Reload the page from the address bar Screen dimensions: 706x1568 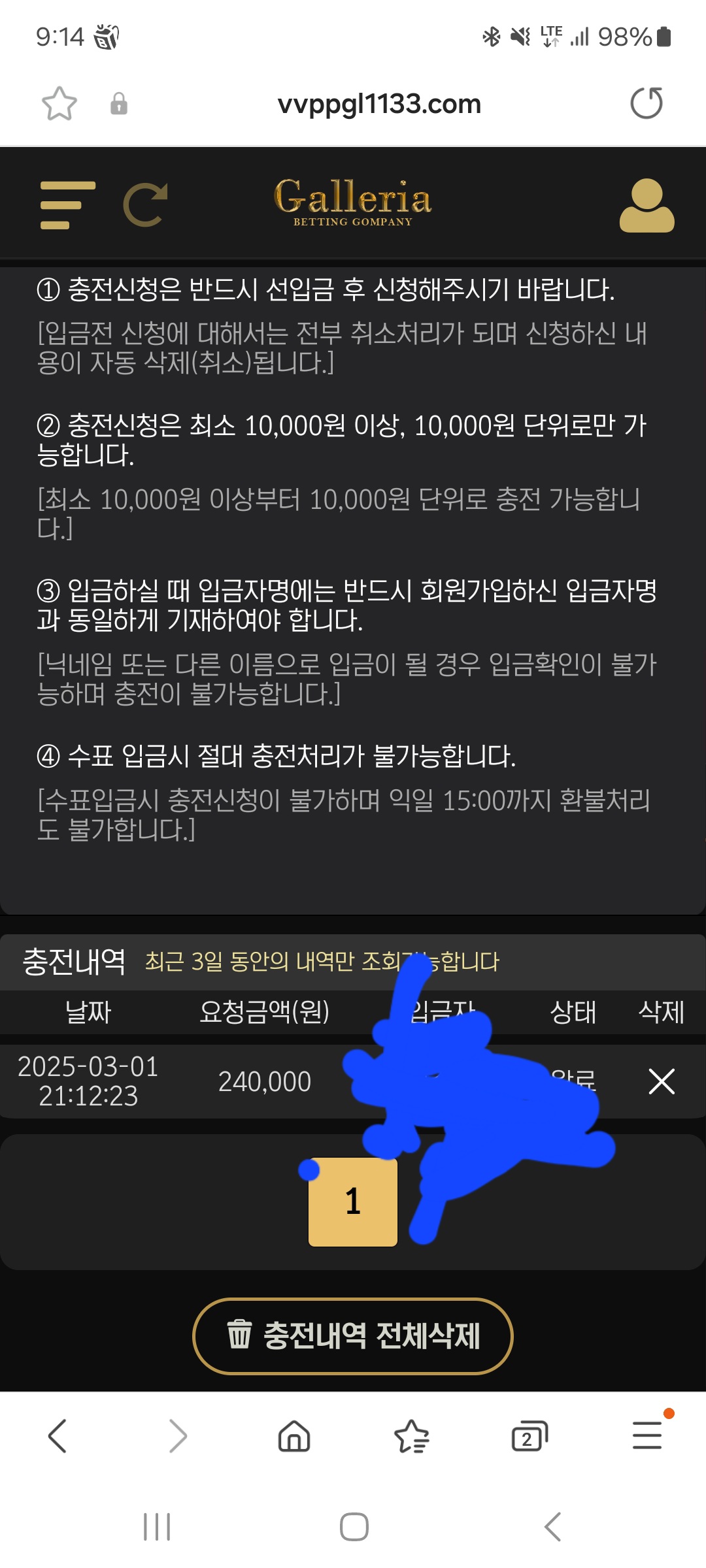point(646,103)
